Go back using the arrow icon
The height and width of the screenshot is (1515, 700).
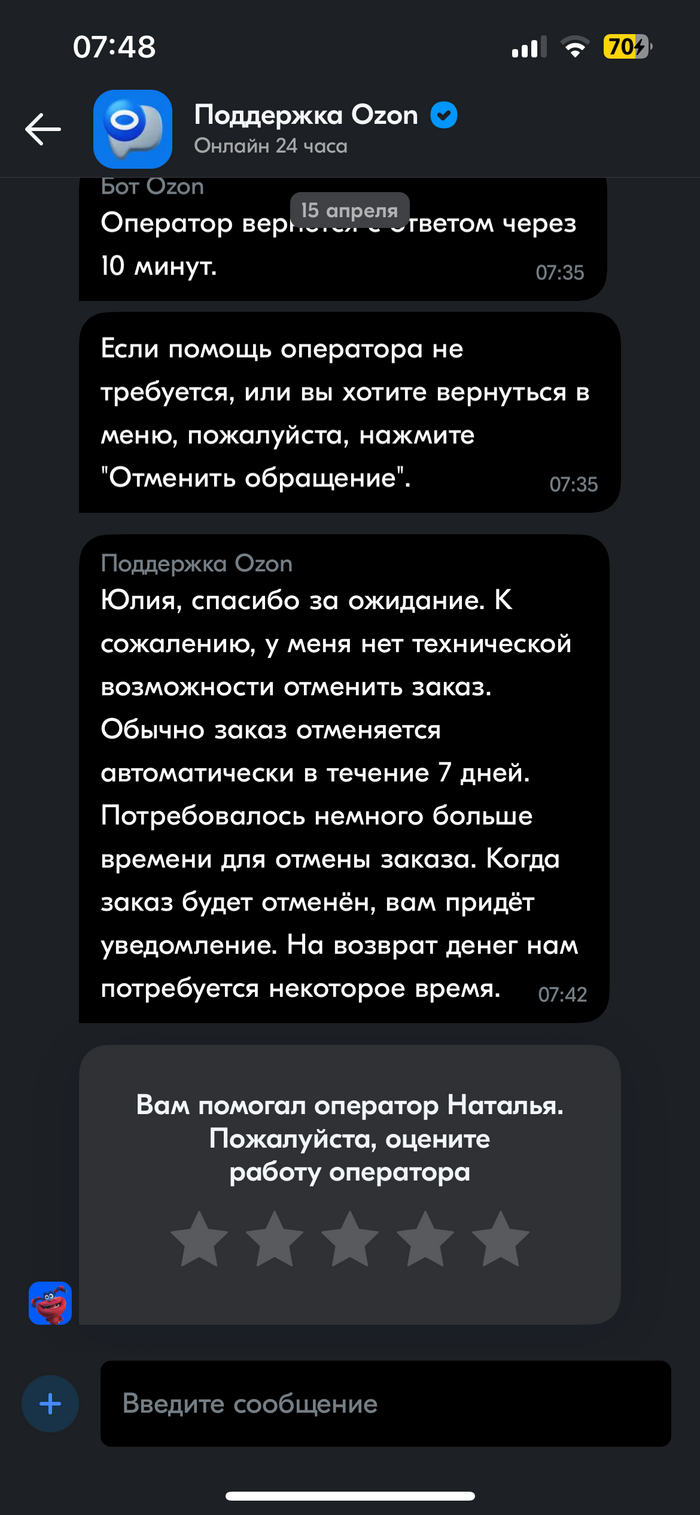[x=43, y=129]
